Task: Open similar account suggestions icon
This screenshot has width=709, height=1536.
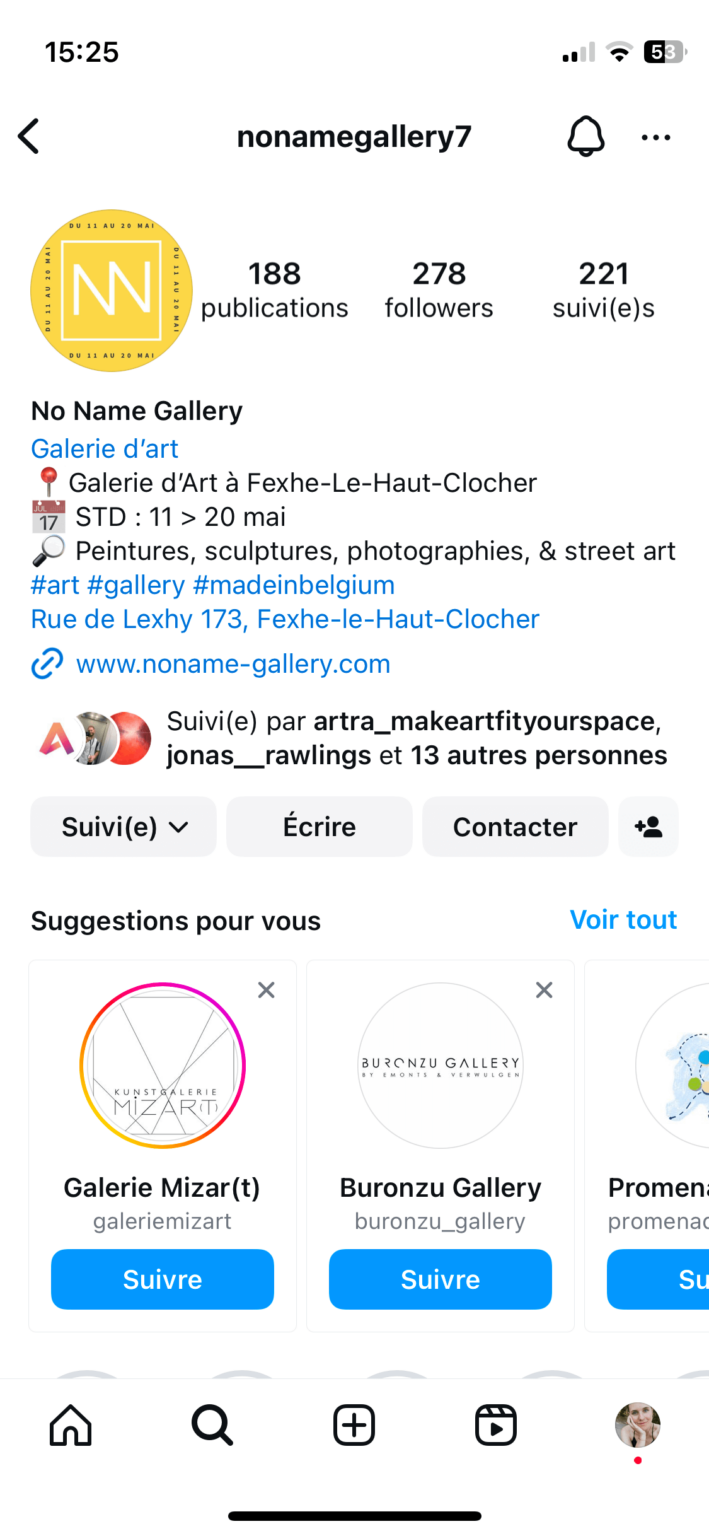Action: click(x=648, y=827)
